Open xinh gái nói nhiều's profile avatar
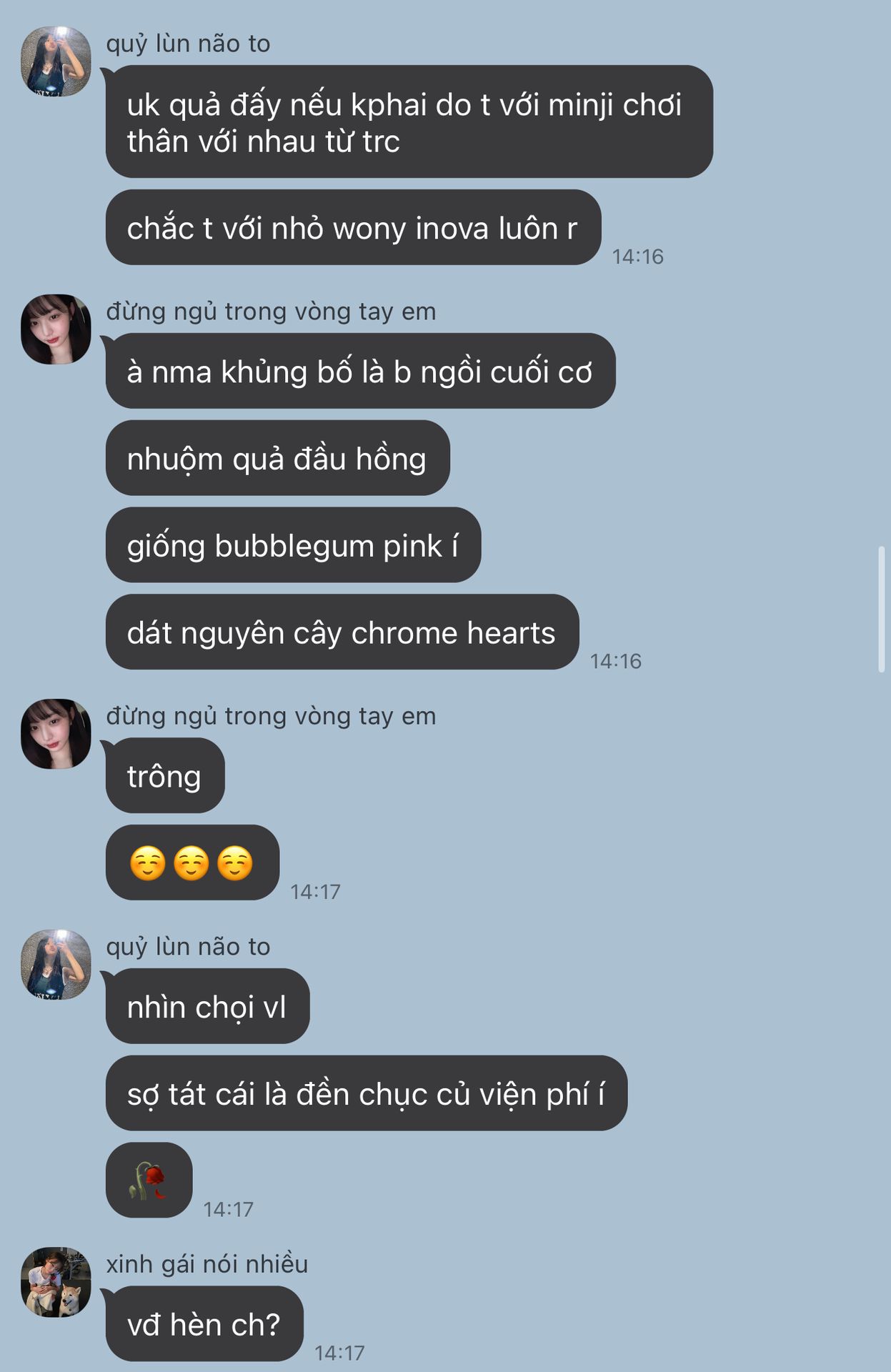Image resolution: width=891 pixels, height=1372 pixels. 56,1283
